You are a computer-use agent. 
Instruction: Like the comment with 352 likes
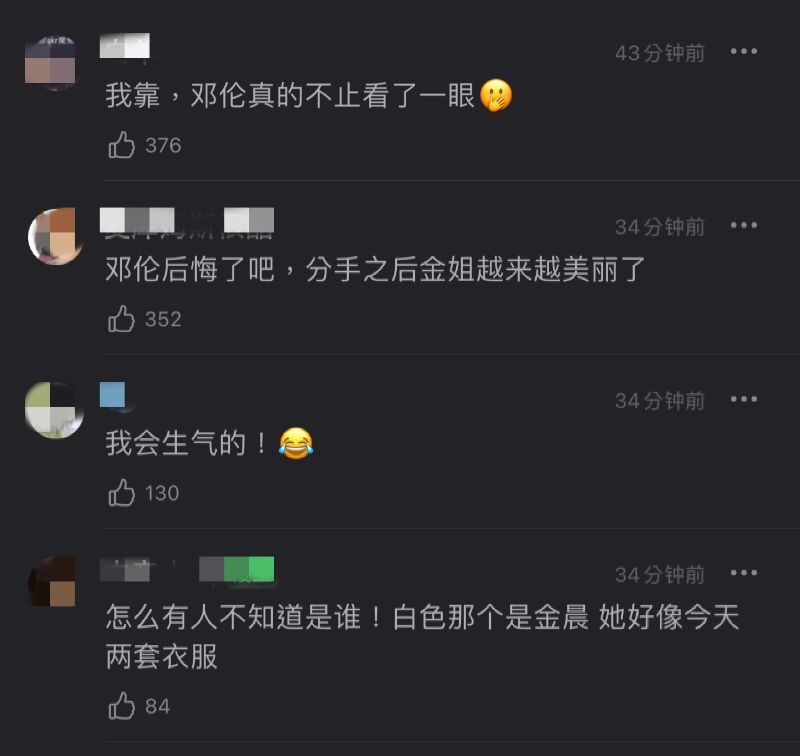click(122, 320)
